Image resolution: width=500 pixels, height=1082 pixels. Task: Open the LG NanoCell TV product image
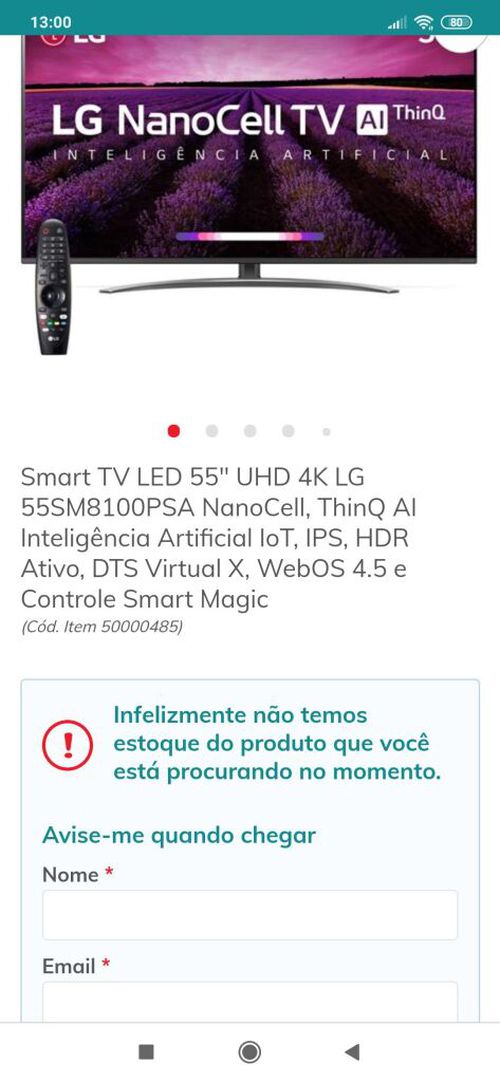(249, 193)
